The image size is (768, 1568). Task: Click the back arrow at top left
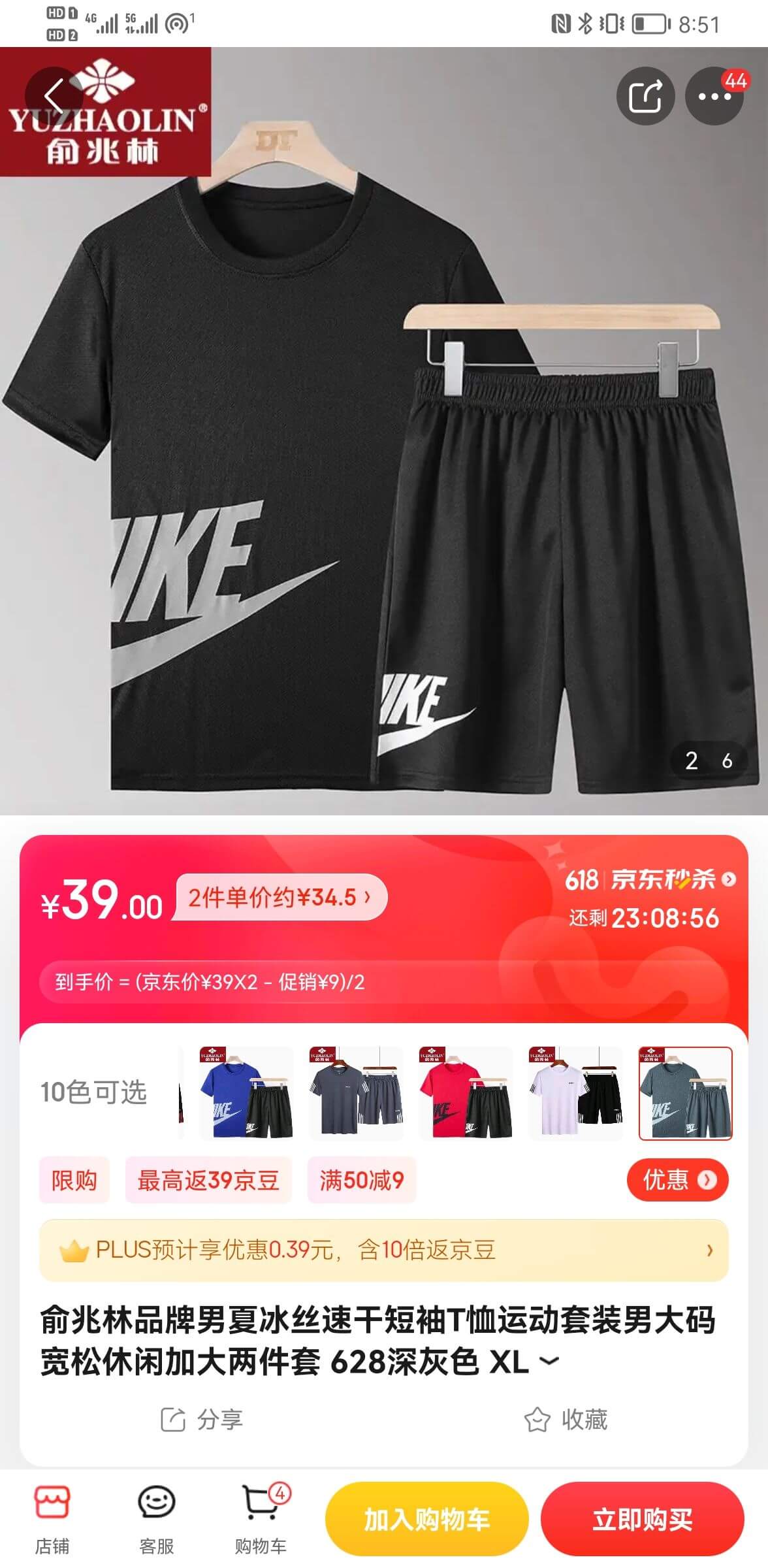tap(54, 94)
